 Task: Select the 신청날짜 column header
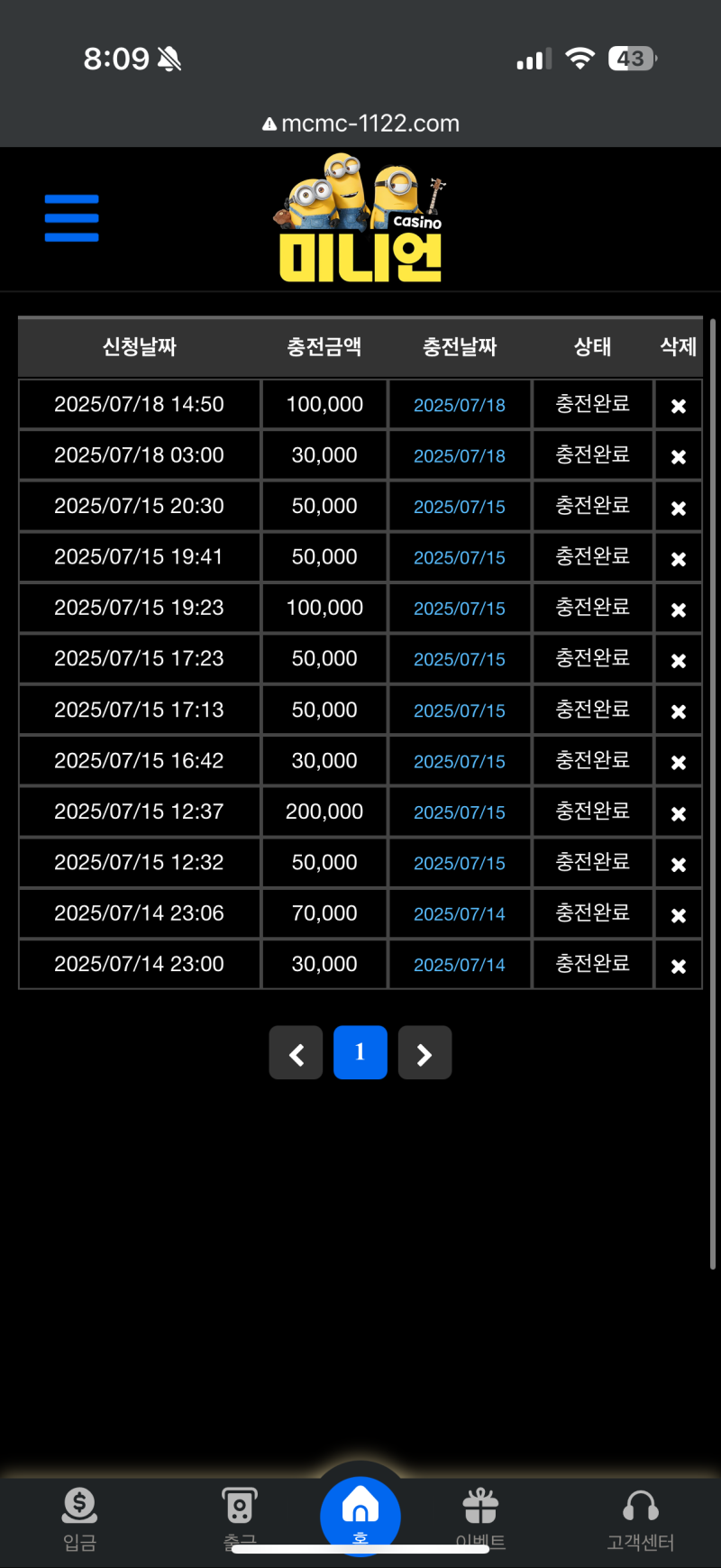(x=140, y=346)
